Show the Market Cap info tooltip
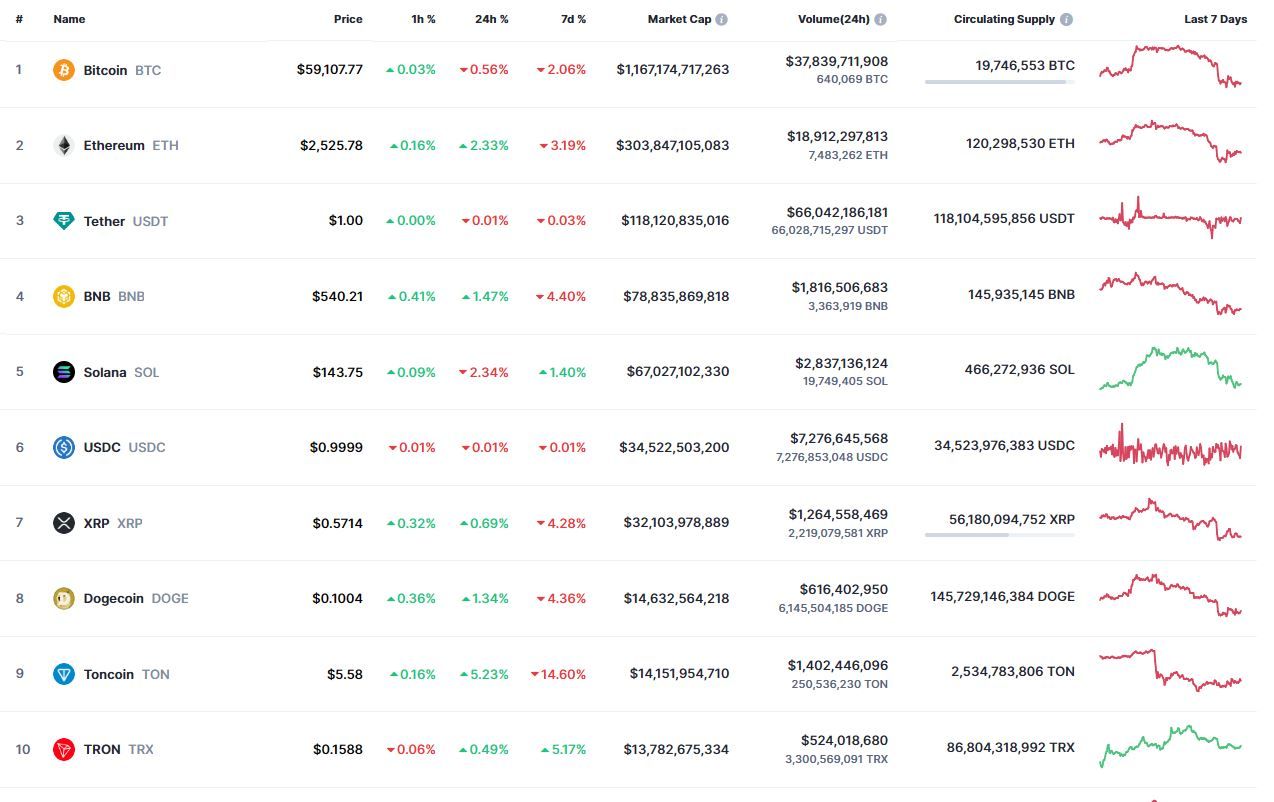This screenshot has width=1274, height=802. coord(722,19)
